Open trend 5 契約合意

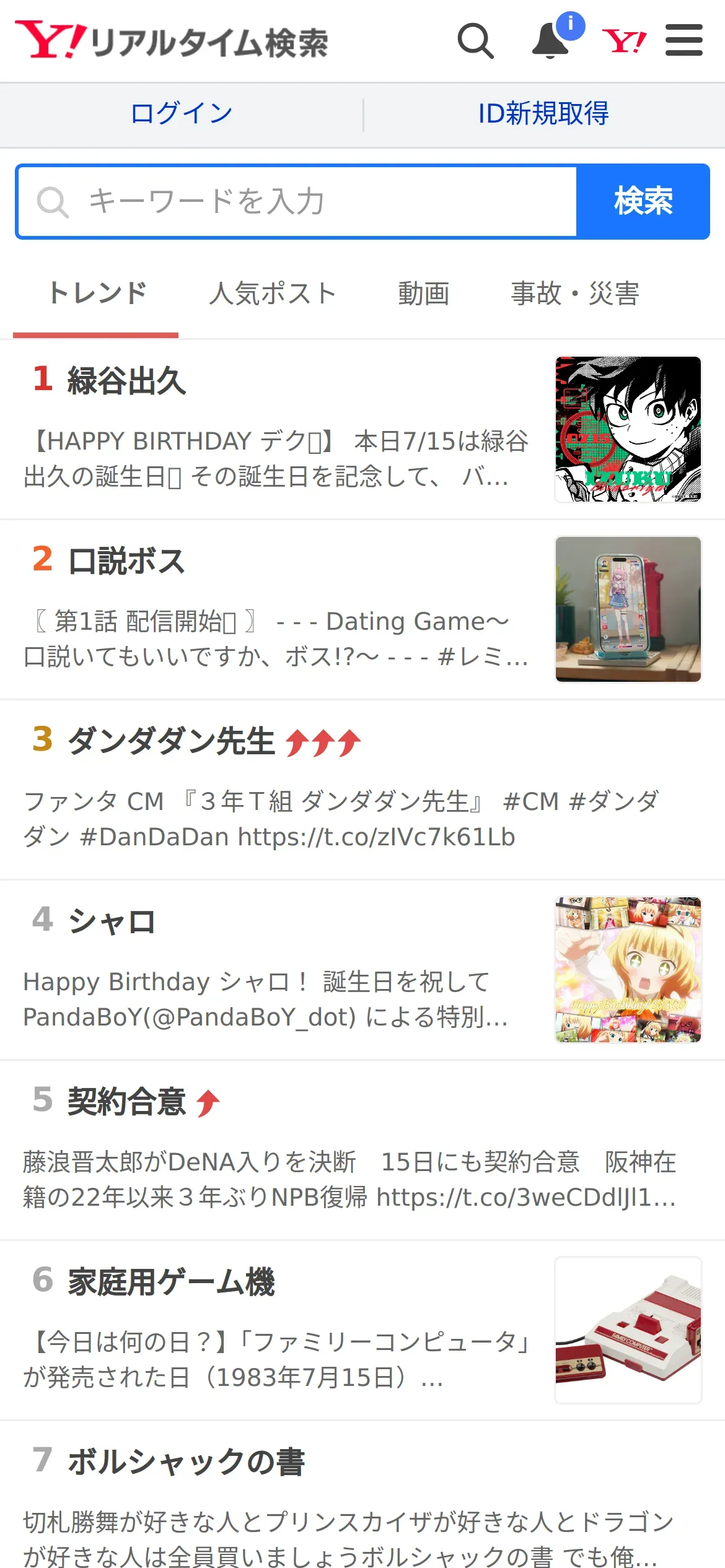point(126,1102)
